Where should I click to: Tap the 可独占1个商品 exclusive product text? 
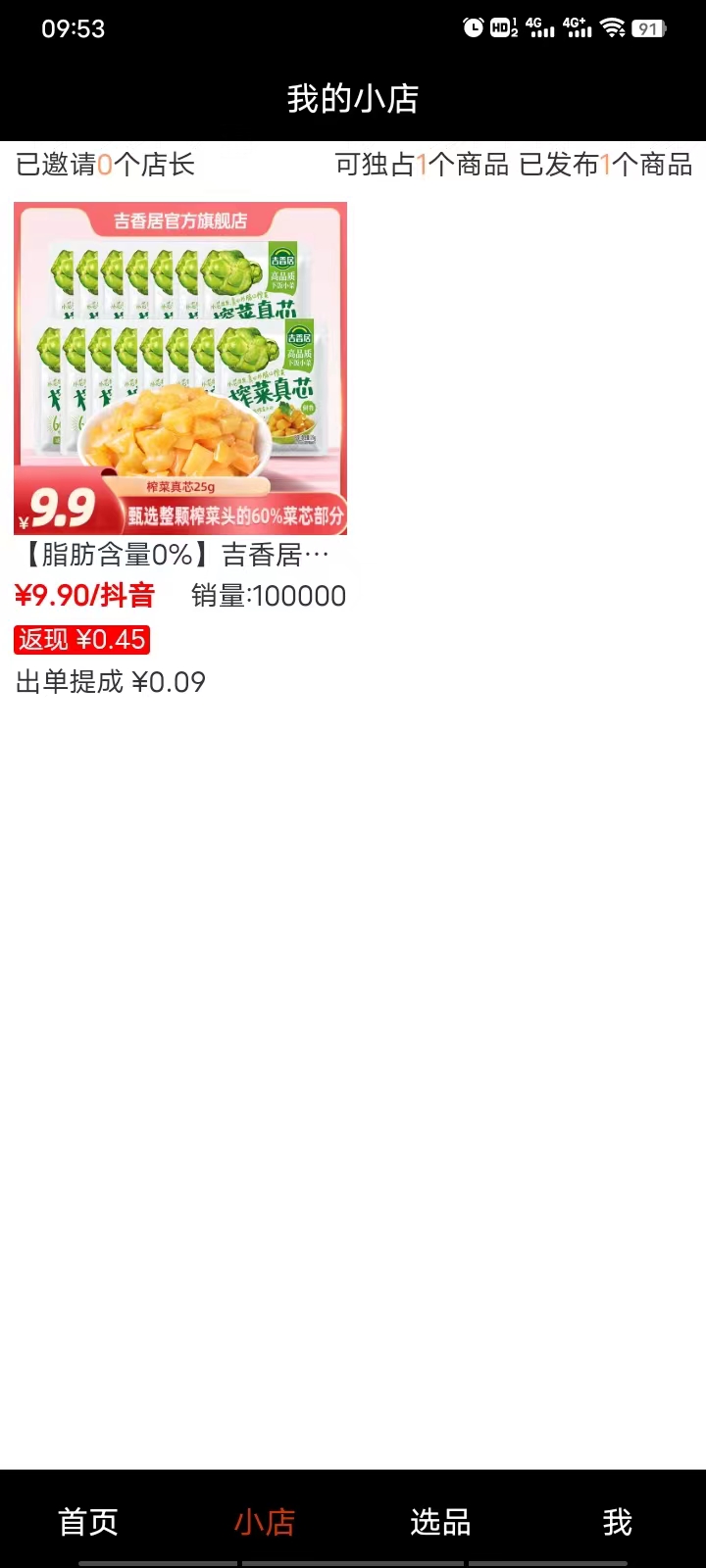(422, 166)
